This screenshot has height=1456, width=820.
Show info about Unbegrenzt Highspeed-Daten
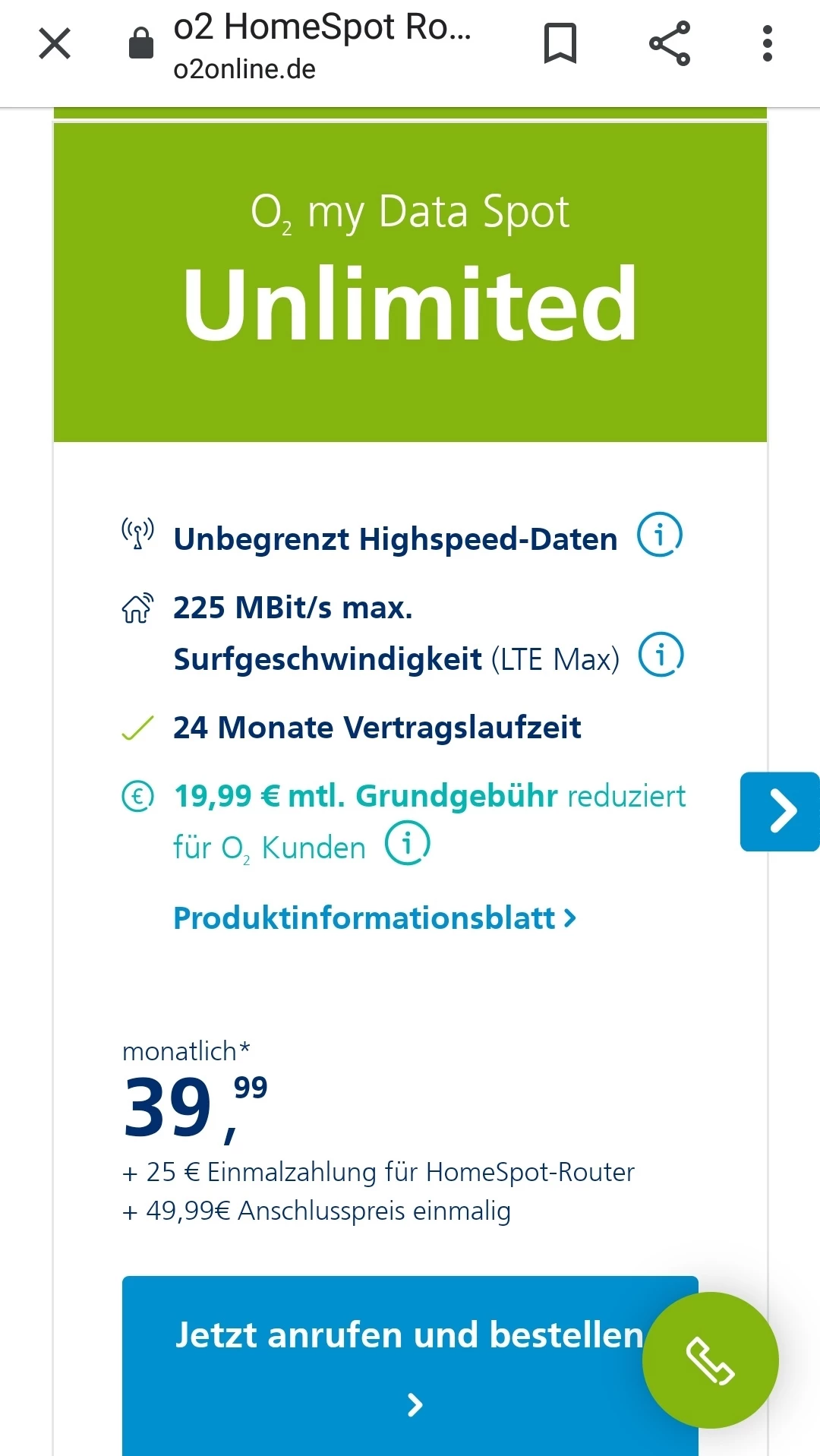tap(659, 535)
